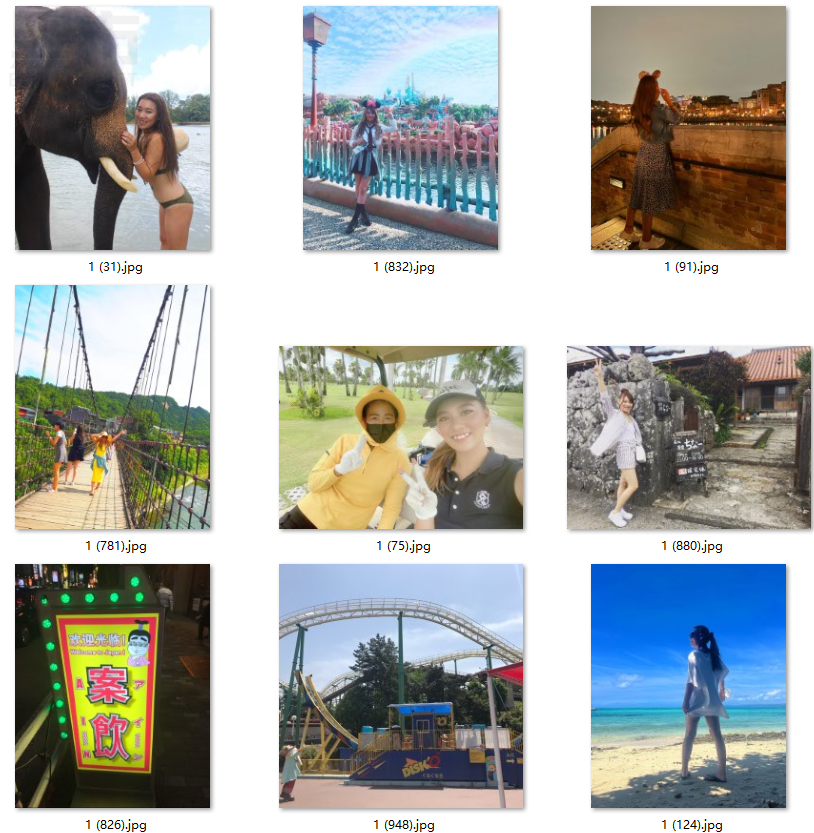This screenshot has width=814, height=833.
Task: Select the 1 (832).jpg thumbnail
Action: pyautogui.click(x=401, y=128)
